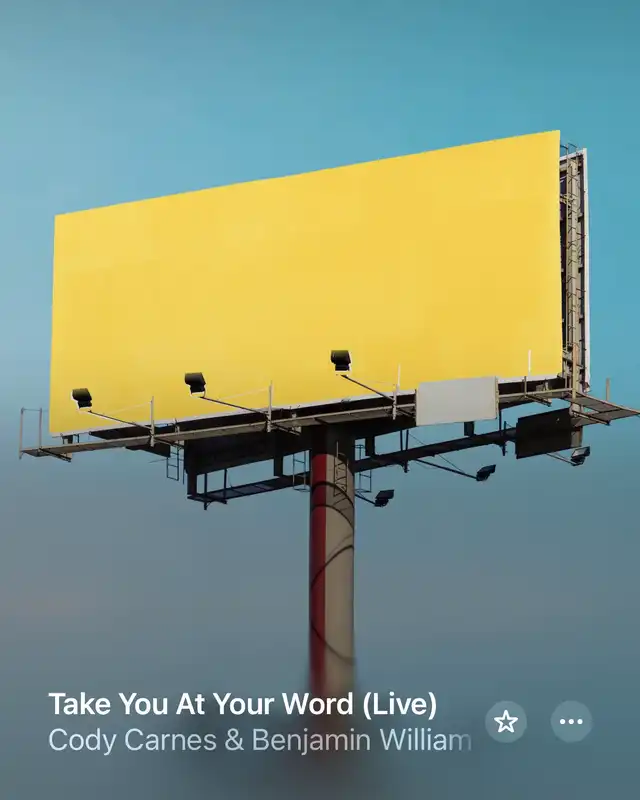
Task: Open artist Cody Carnes & Benjamin William
Action: point(259,741)
